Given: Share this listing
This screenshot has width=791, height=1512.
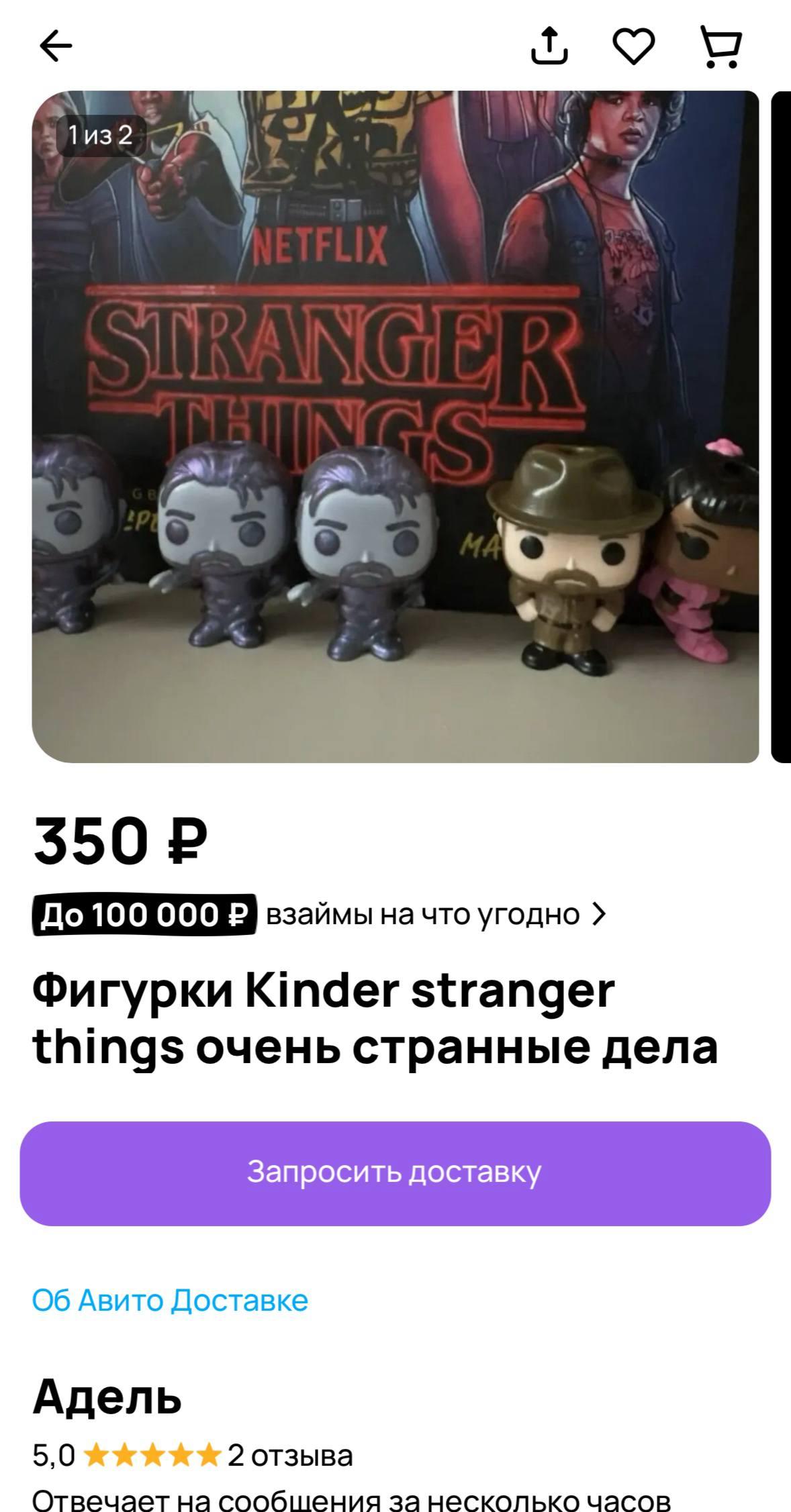Looking at the screenshot, I should pyautogui.click(x=549, y=46).
